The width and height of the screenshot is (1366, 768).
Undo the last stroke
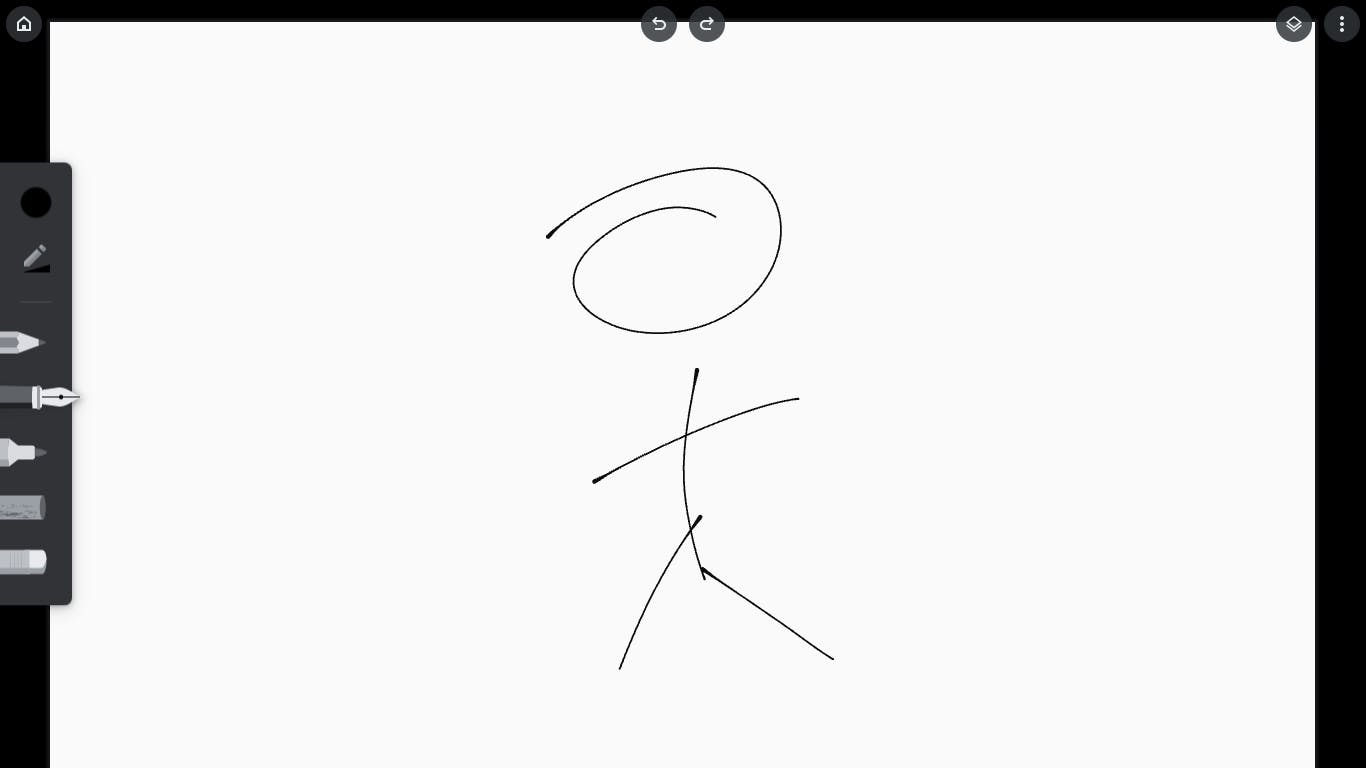(659, 24)
